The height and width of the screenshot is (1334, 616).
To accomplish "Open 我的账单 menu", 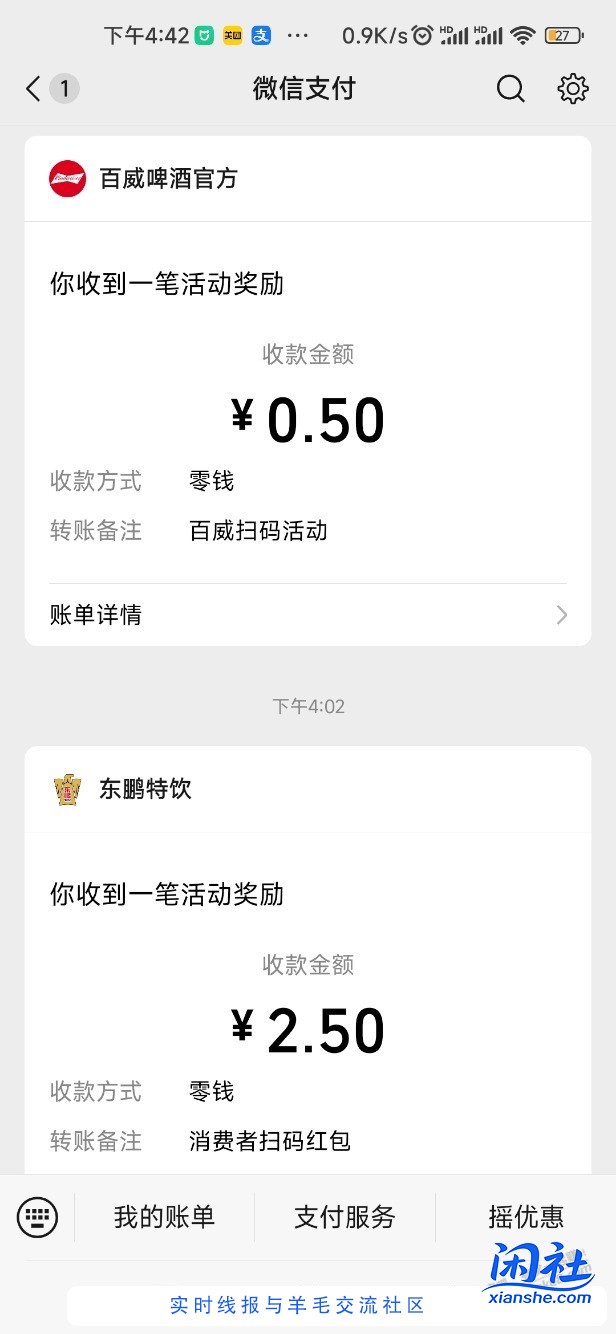I will [164, 1217].
